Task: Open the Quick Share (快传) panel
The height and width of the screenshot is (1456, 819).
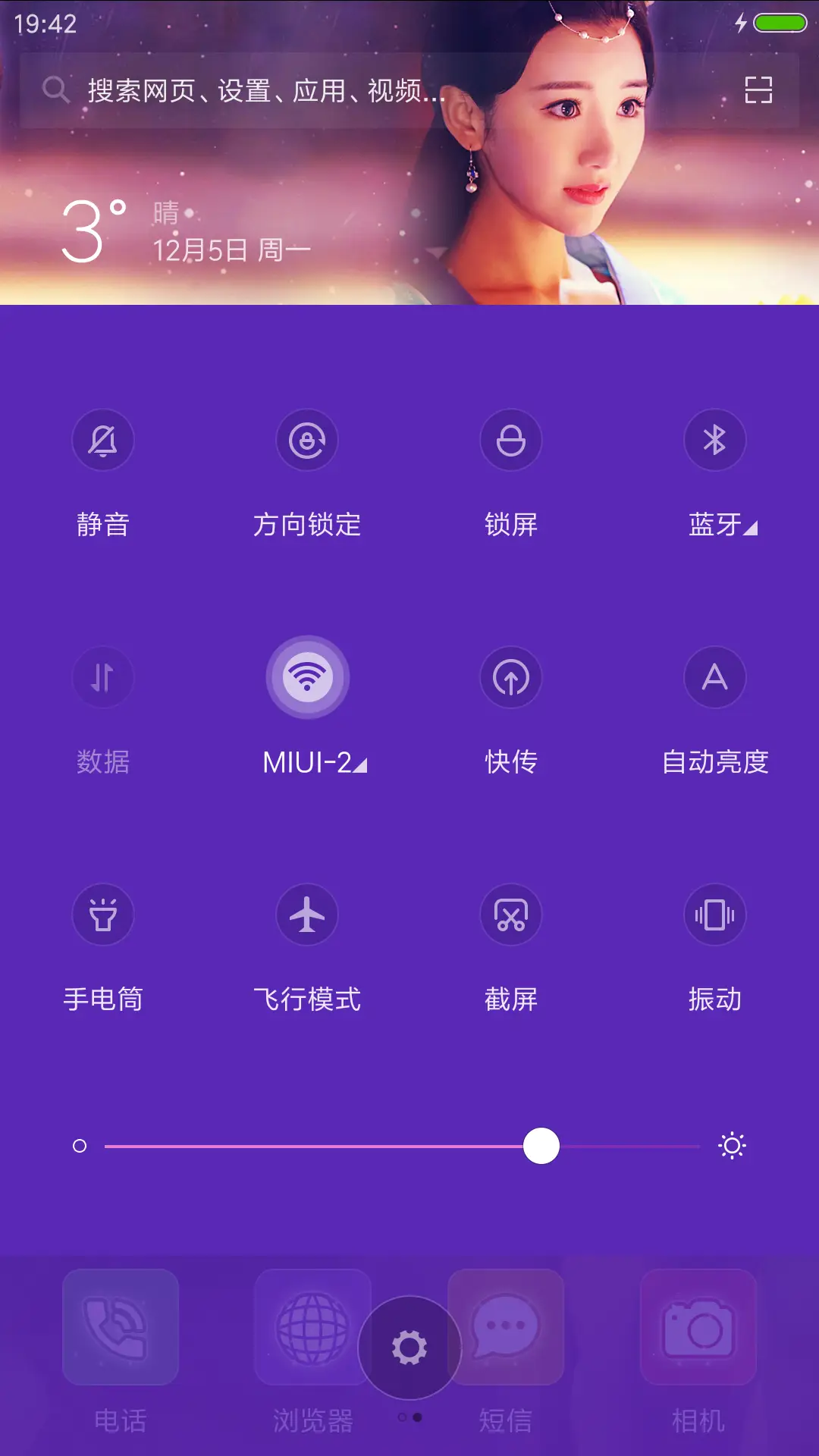Action: click(x=512, y=678)
